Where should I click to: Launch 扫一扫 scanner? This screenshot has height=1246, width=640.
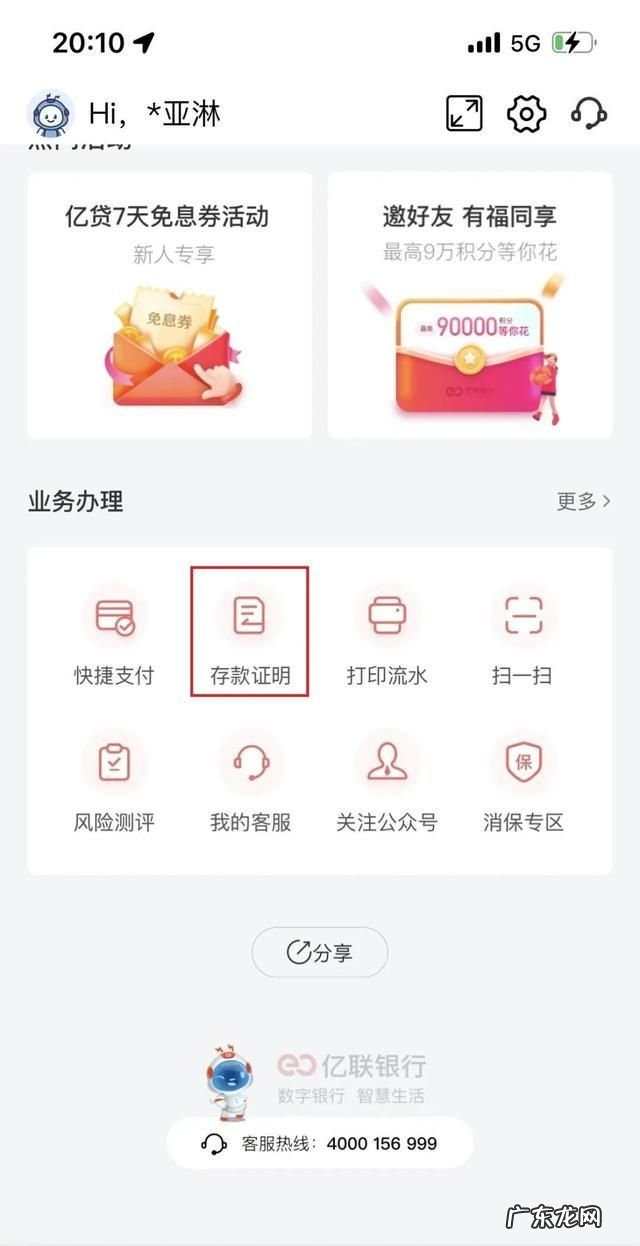pyautogui.click(x=522, y=635)
